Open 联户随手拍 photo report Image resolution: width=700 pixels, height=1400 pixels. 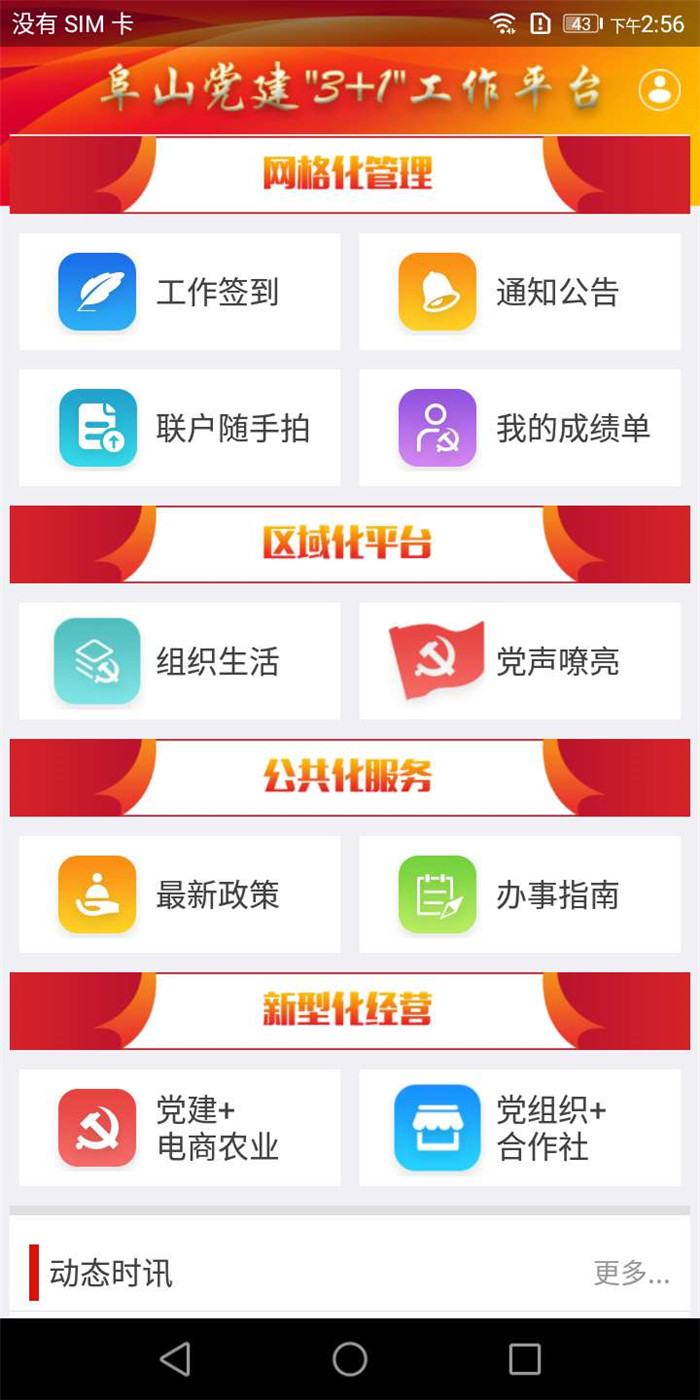(180, 428)
